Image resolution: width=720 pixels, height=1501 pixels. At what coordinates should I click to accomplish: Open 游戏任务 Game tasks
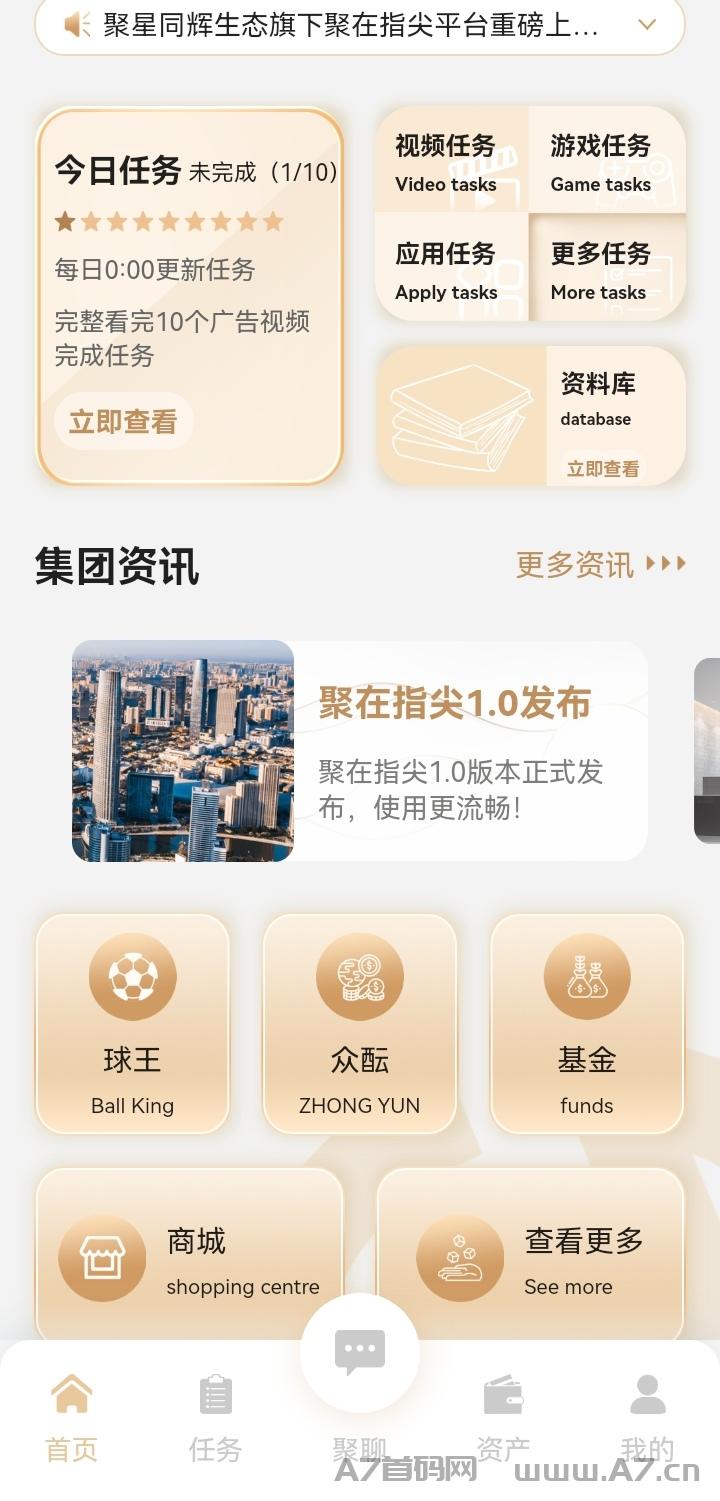click(x=607, y=160)
